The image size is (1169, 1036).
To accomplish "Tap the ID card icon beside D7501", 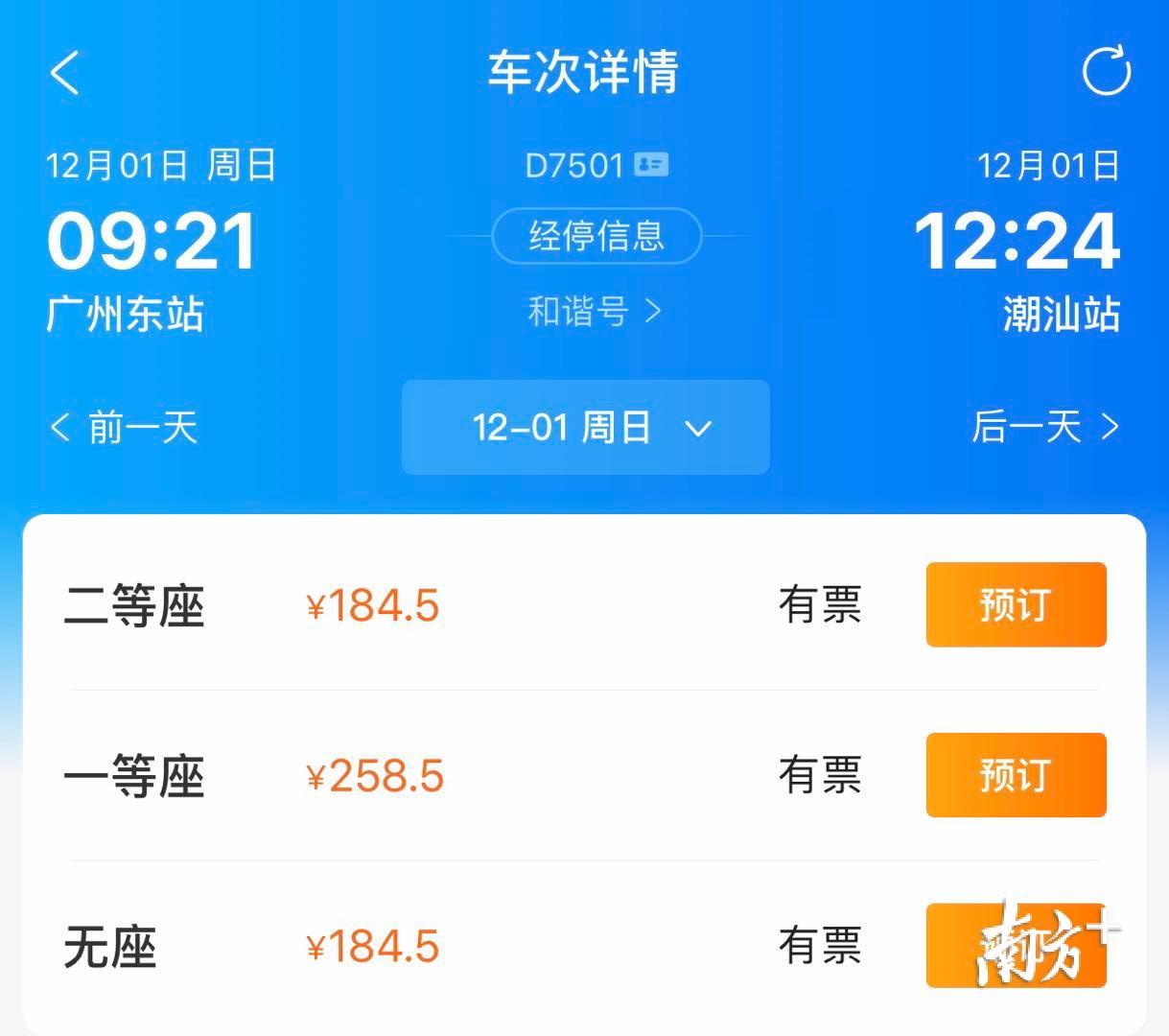I will pos(652,165).
